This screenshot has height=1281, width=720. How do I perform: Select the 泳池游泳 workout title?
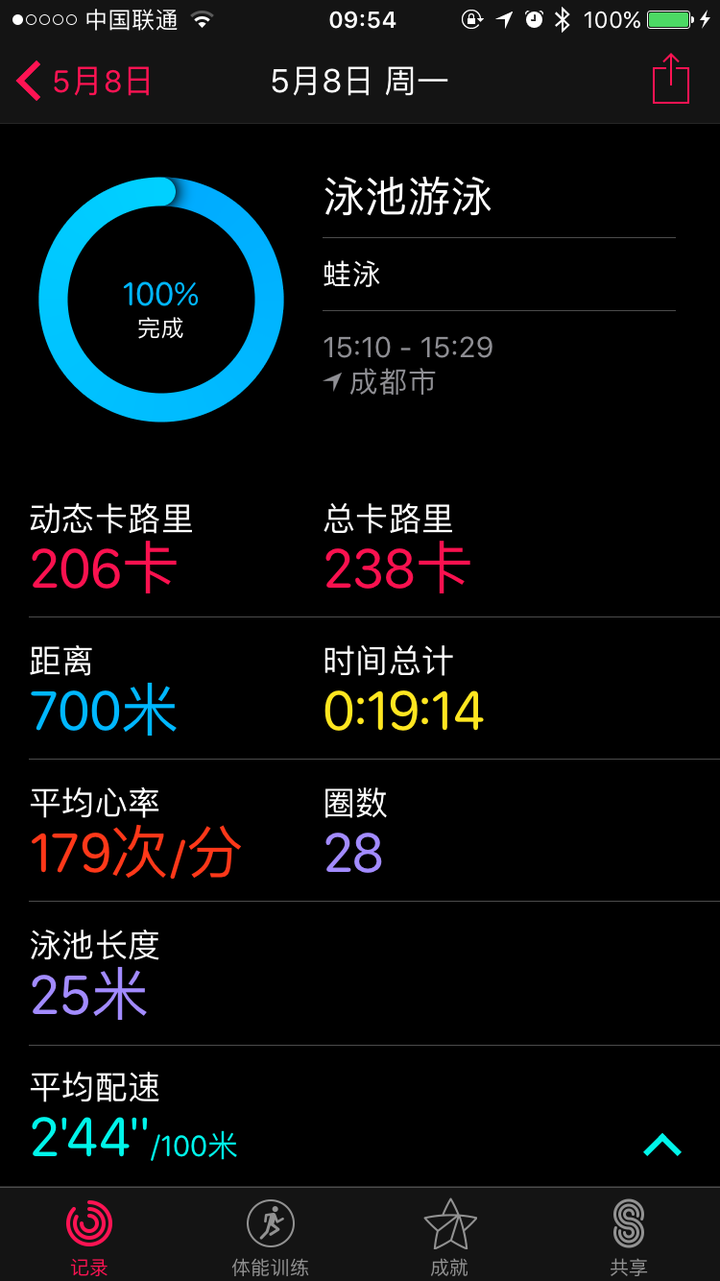tap(405, 197)
